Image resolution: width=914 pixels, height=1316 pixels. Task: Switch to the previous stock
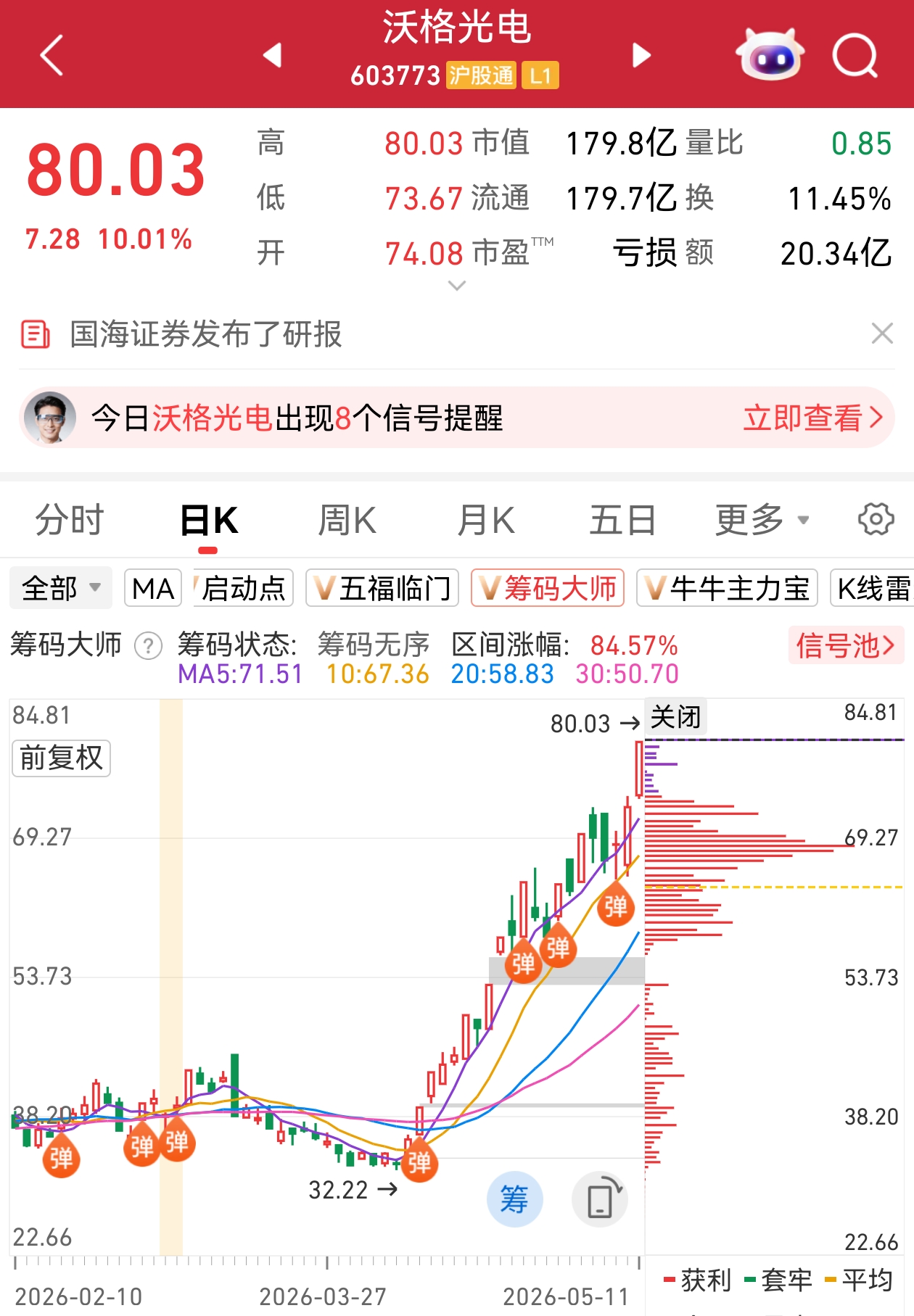pos(272,55)
